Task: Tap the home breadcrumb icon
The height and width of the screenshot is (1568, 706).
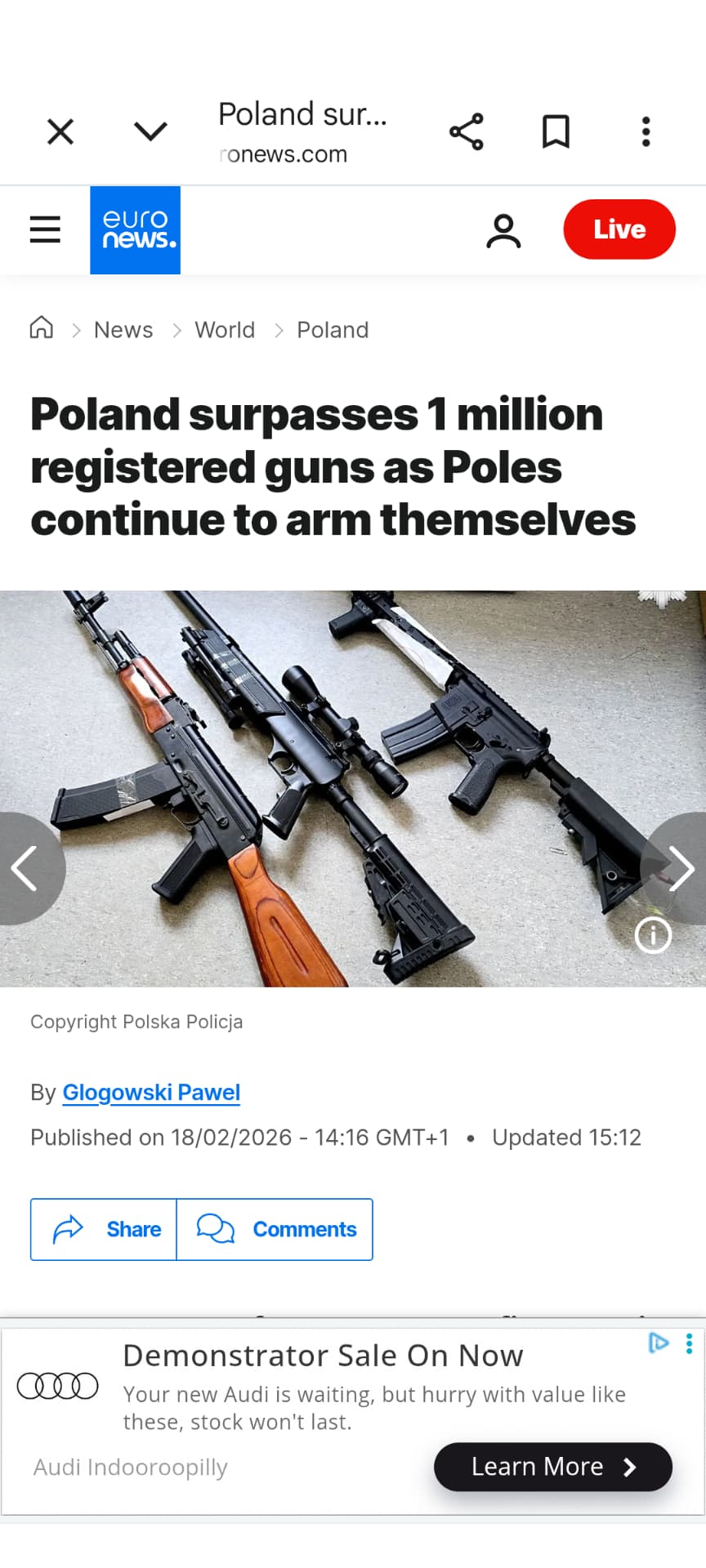Action: click(42, 328)
